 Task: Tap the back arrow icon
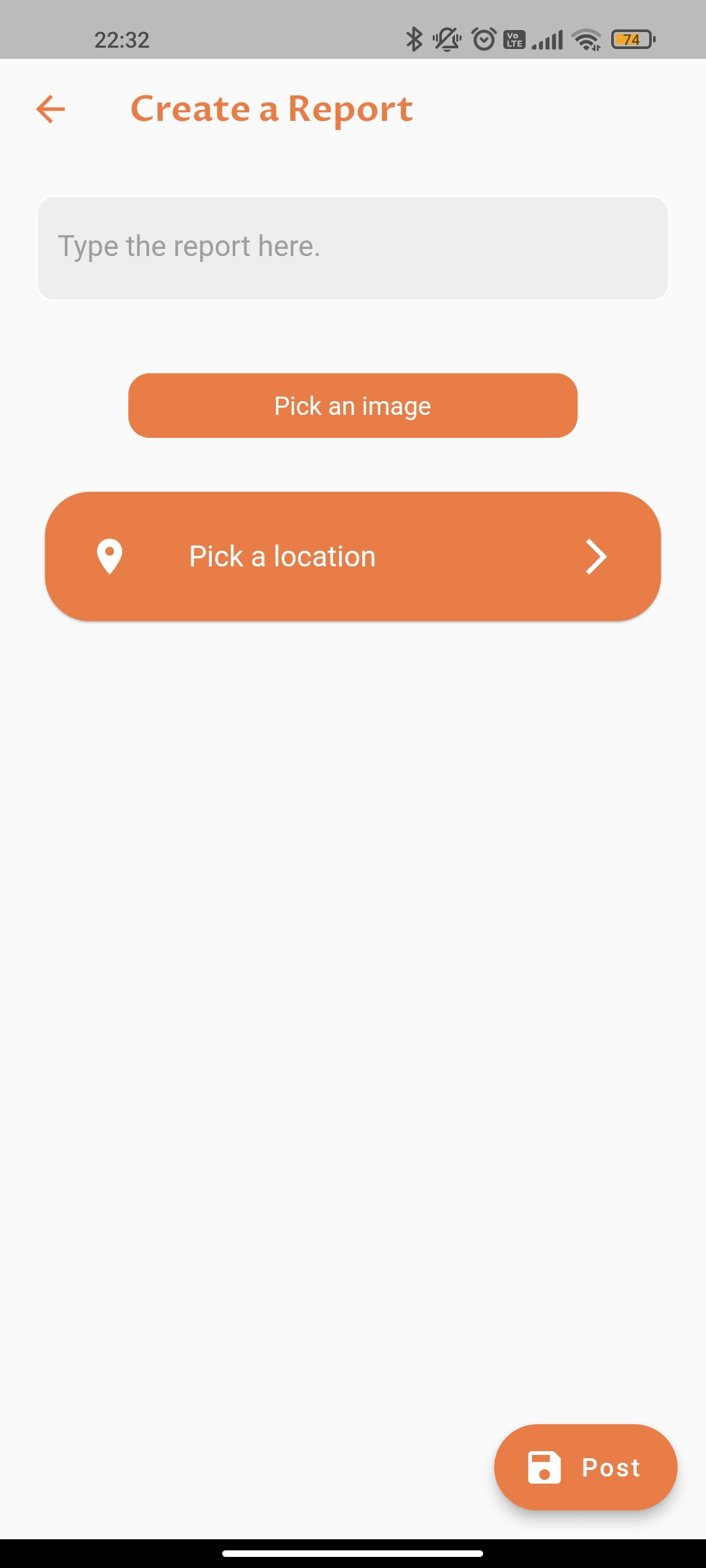tap(50, 110)
